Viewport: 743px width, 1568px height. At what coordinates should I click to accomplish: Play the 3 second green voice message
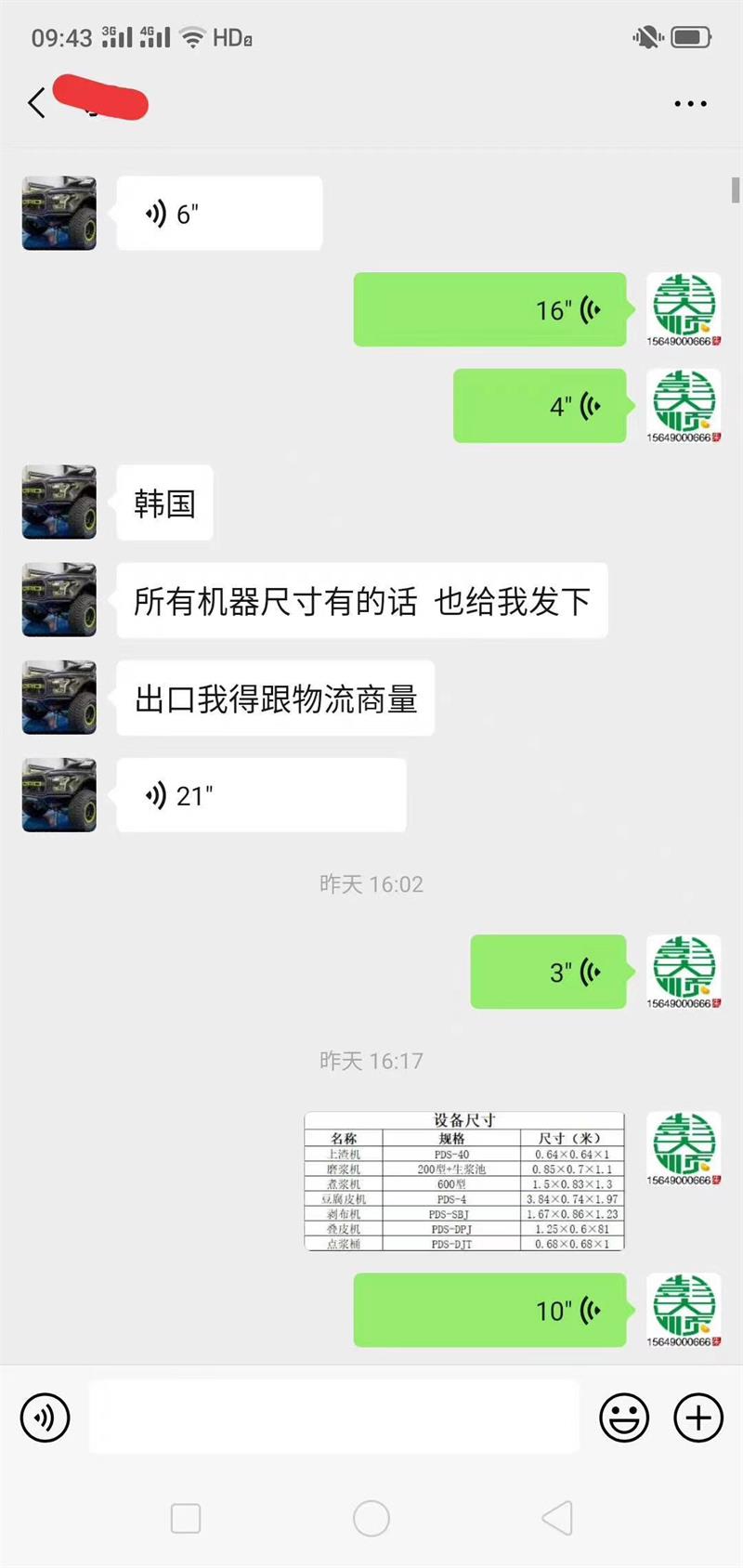click(548, 972)
